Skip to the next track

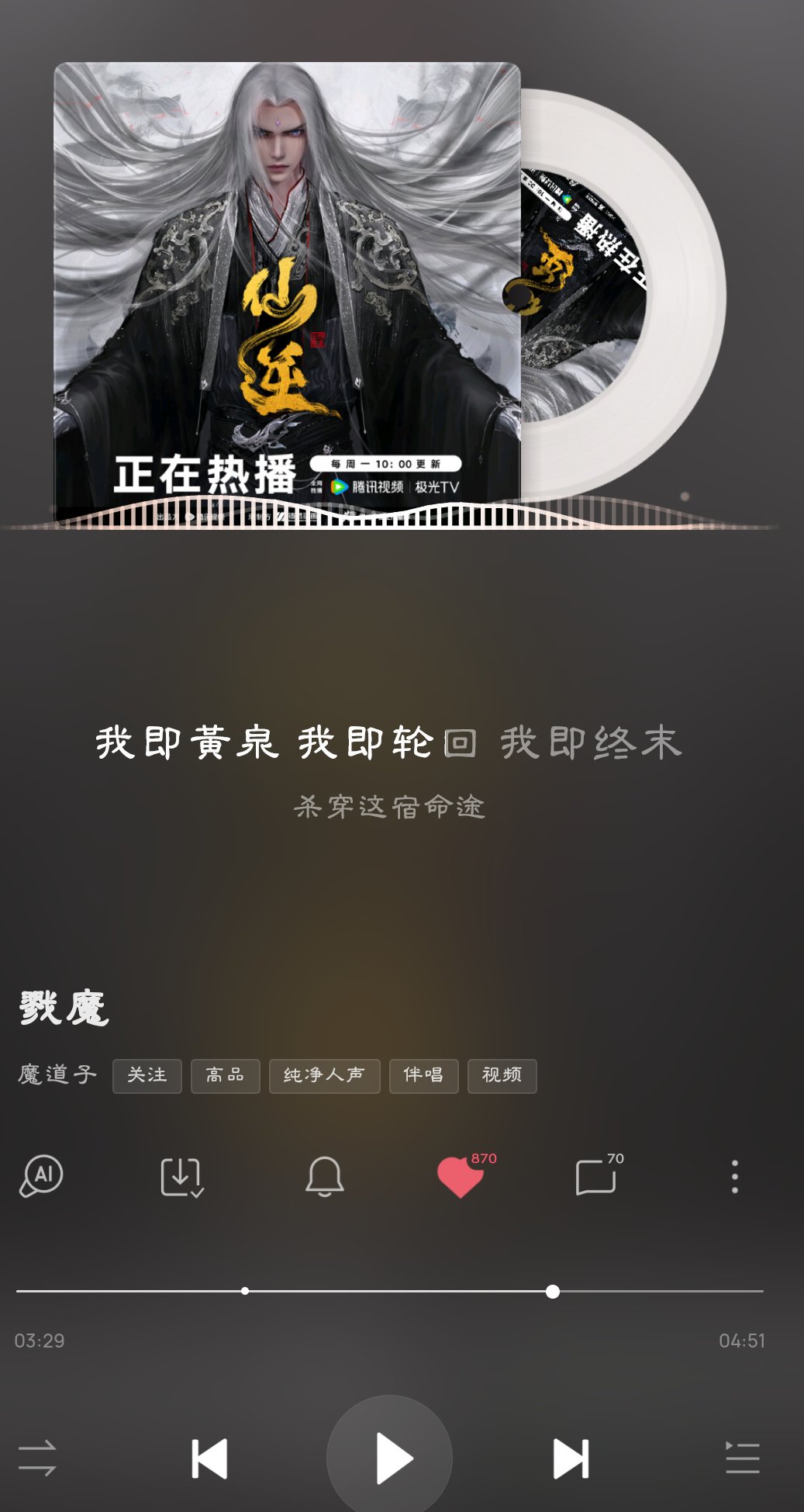(x=570, y=1457)
